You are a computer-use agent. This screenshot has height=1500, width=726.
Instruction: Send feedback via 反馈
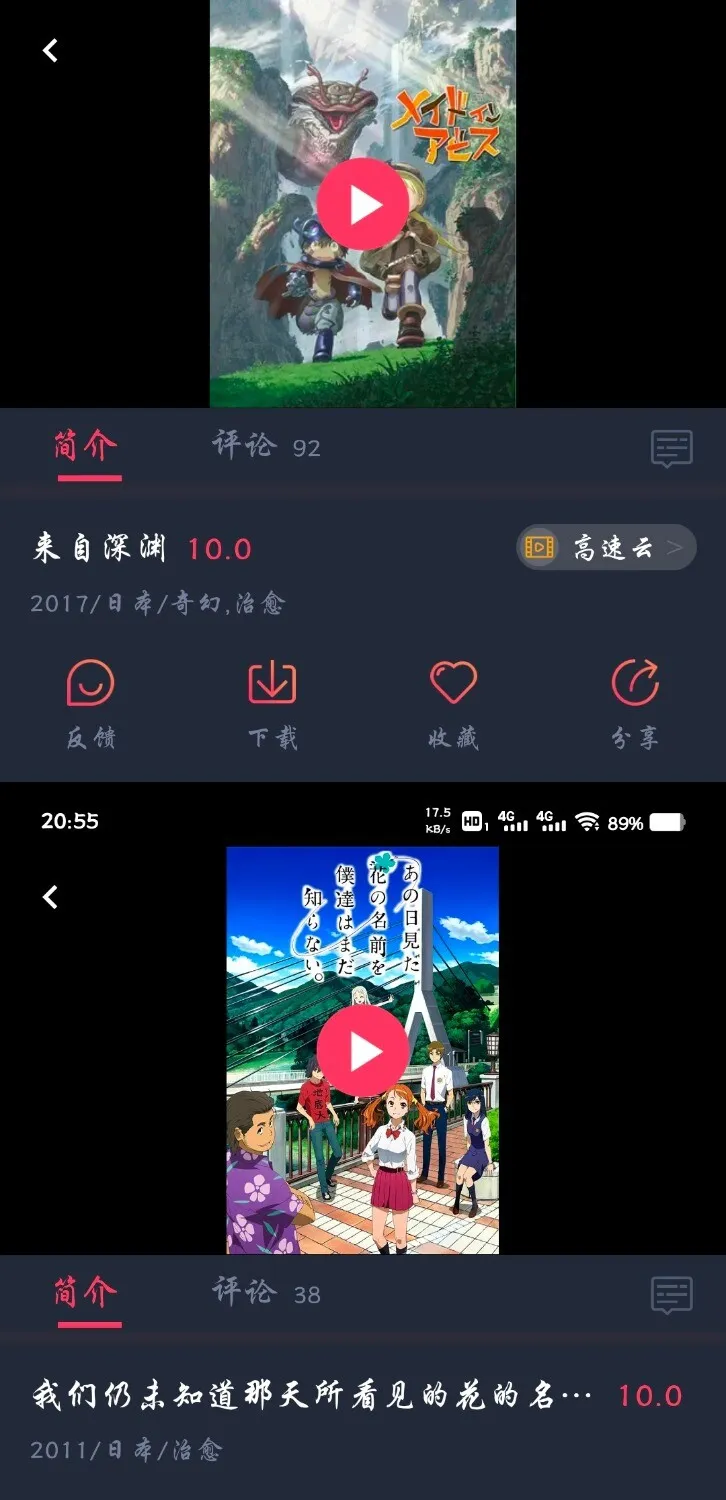pos(90,704)
